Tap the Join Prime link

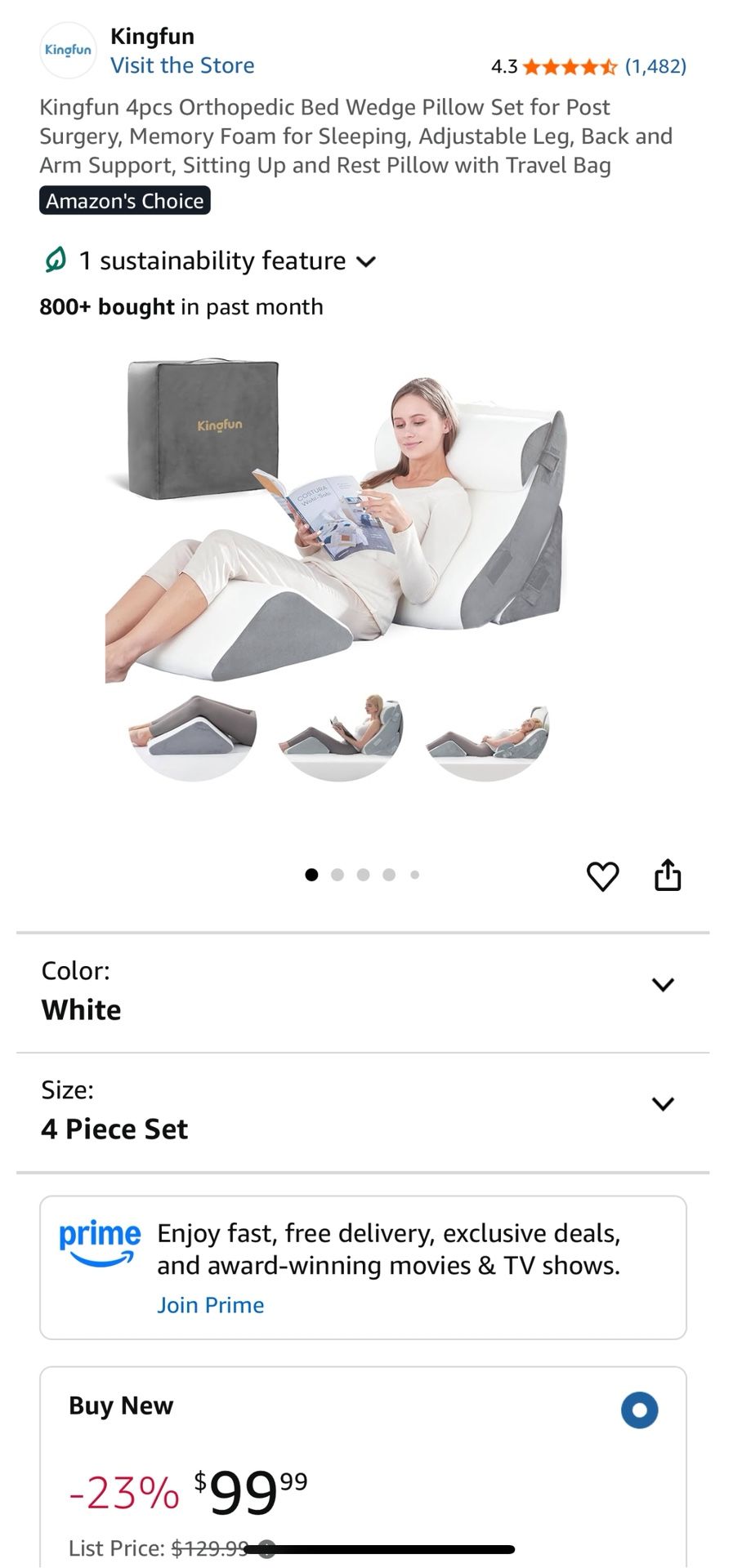pyautogui.click(x=210, y=1305)
